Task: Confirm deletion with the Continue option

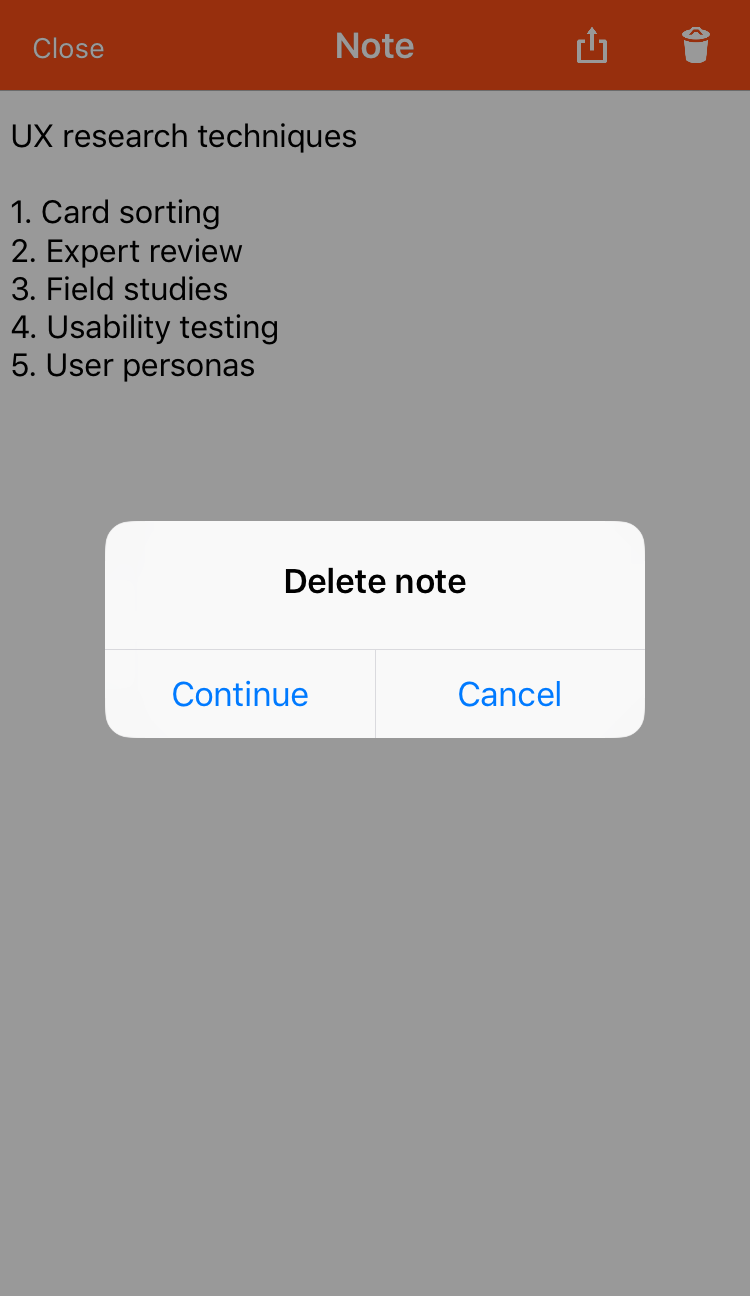Action: point(240,694)
